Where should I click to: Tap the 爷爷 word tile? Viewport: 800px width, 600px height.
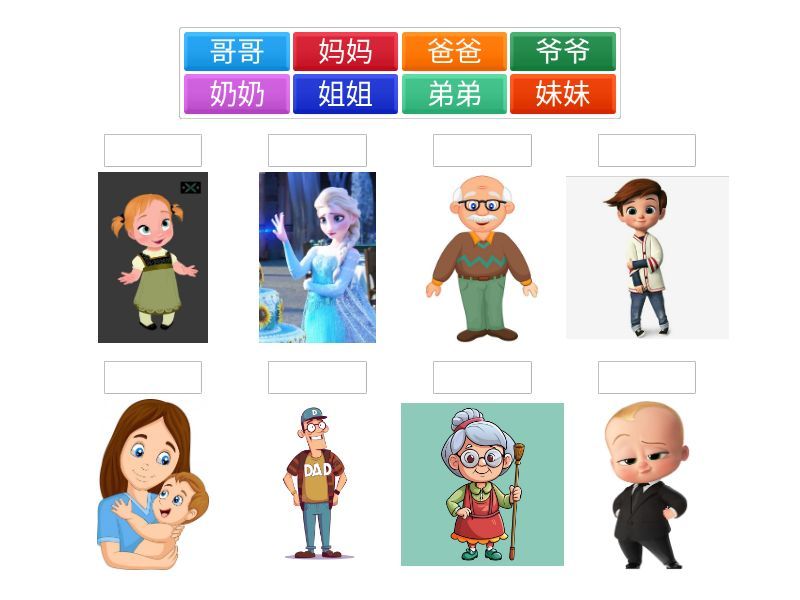coord(562,51)
